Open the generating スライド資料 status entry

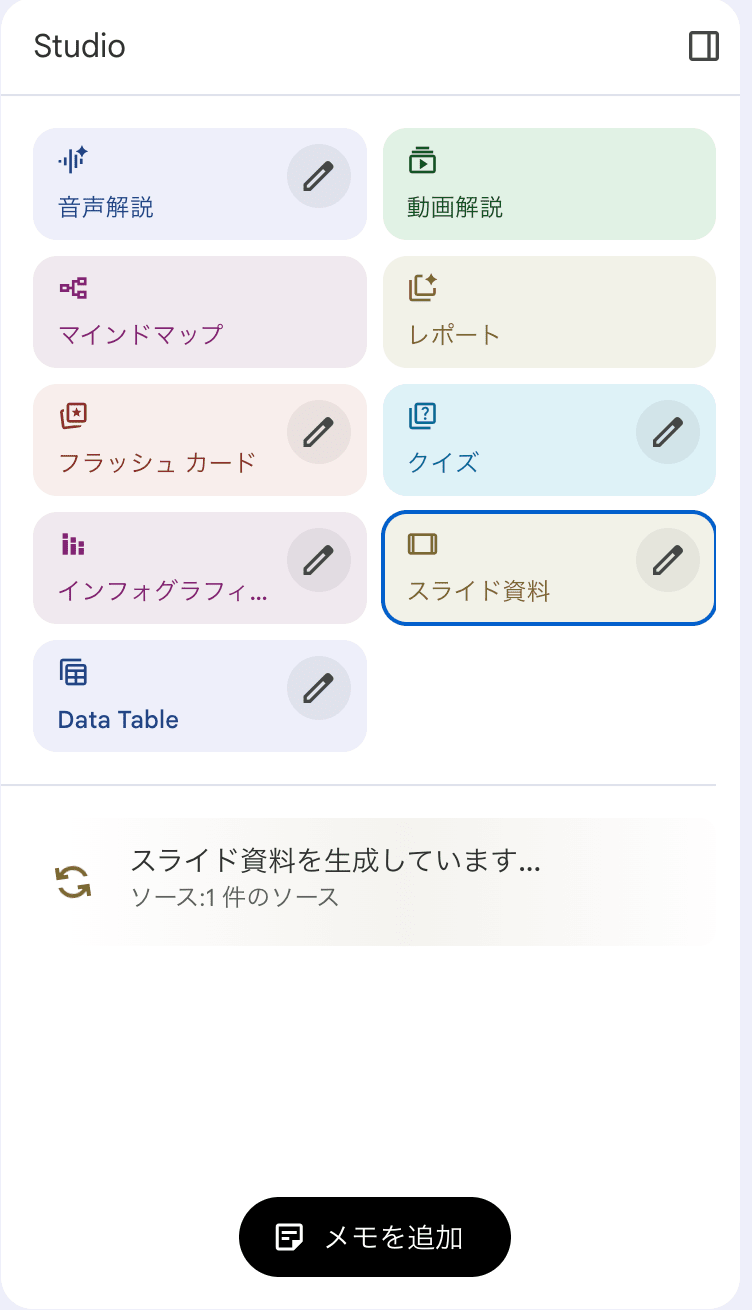pyautogui.click(x=336, y=862)
